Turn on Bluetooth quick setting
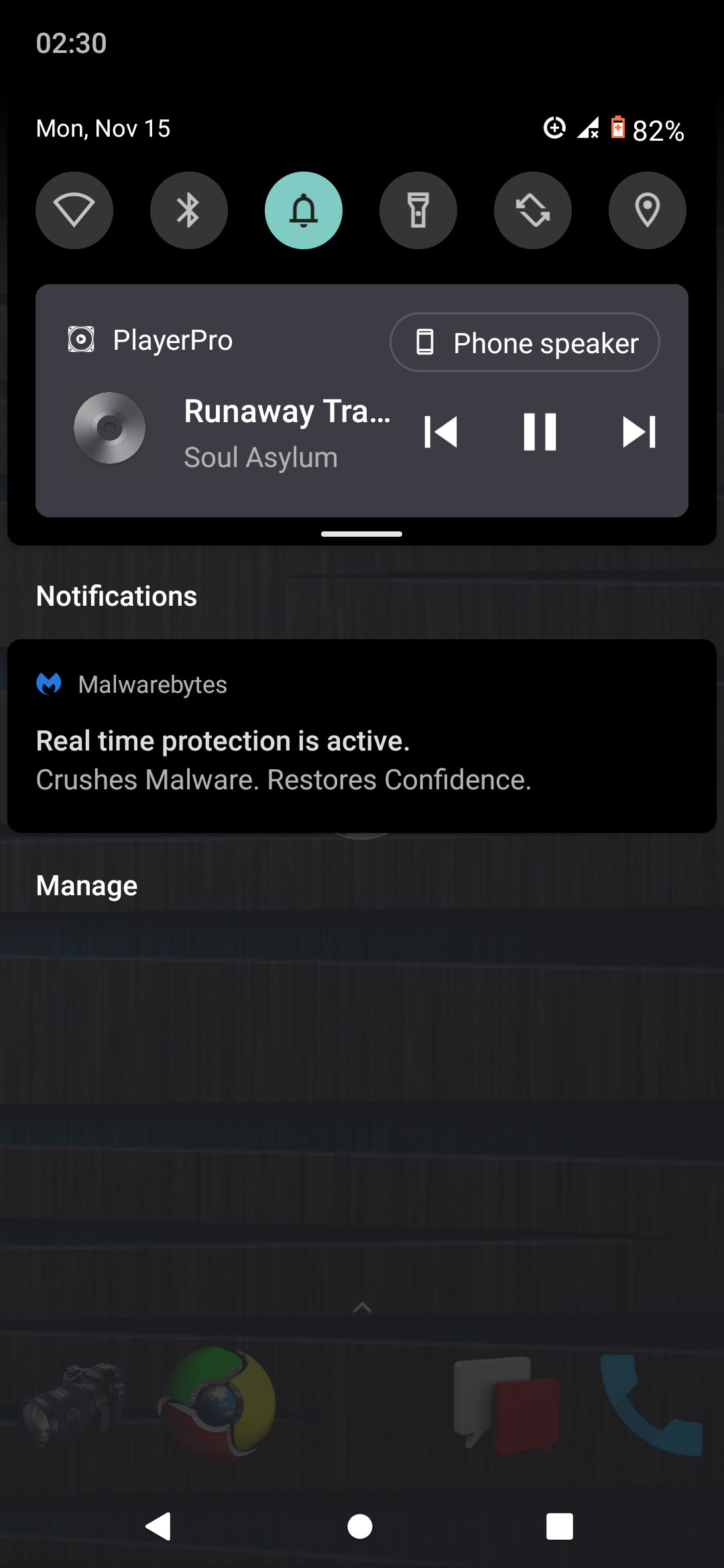This screenshot has height=1568, width=724. point(188,210)
